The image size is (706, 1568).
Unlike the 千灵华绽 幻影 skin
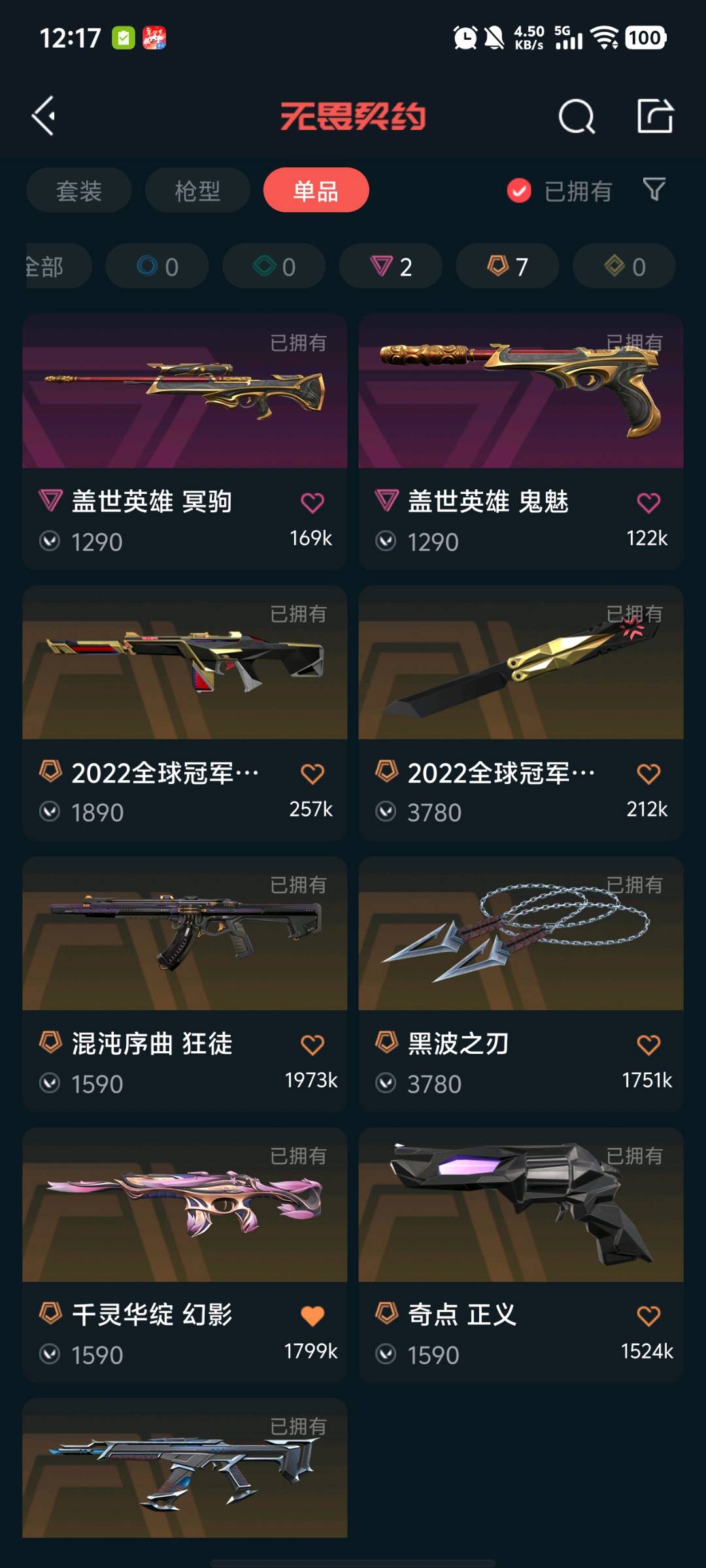pos(312,1316)
